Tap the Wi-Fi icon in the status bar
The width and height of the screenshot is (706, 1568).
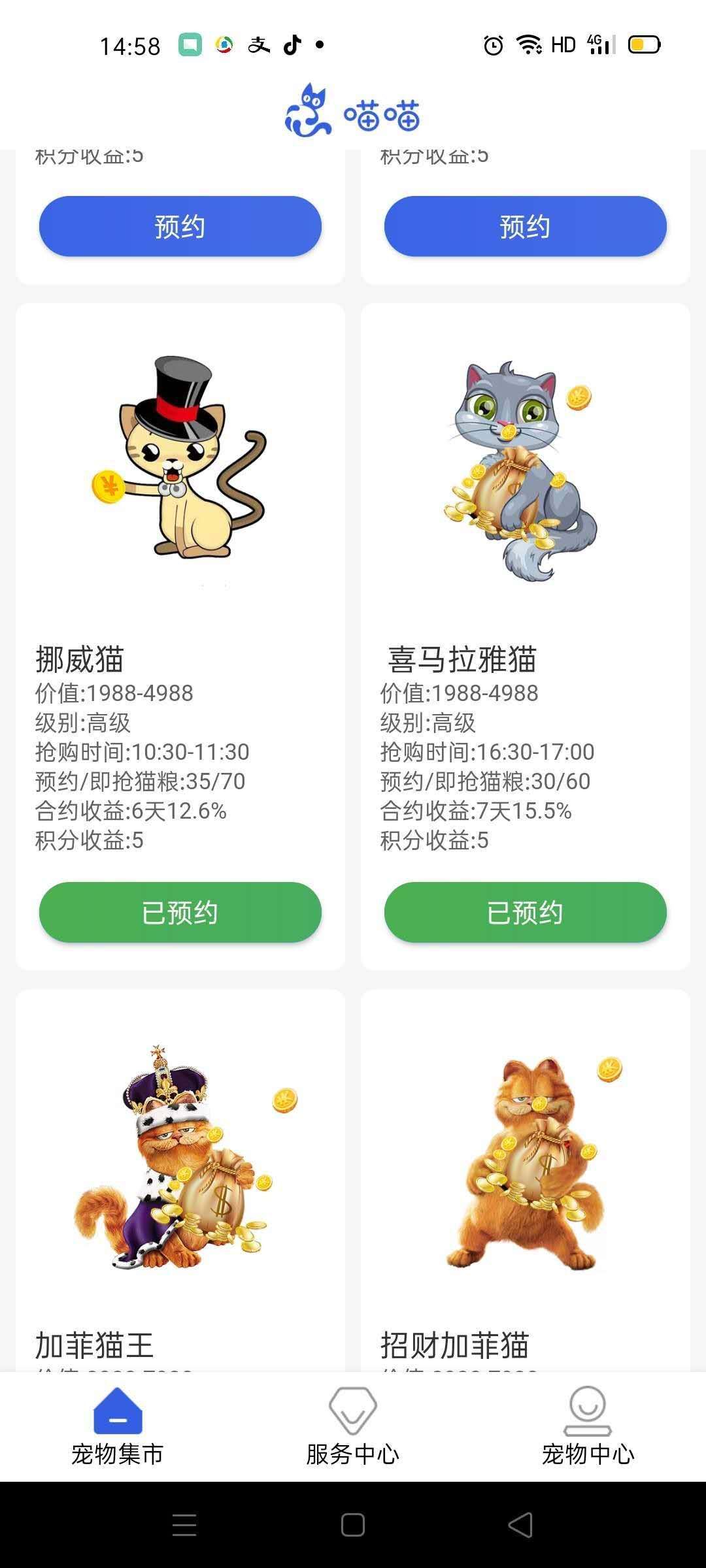[529, 43]
